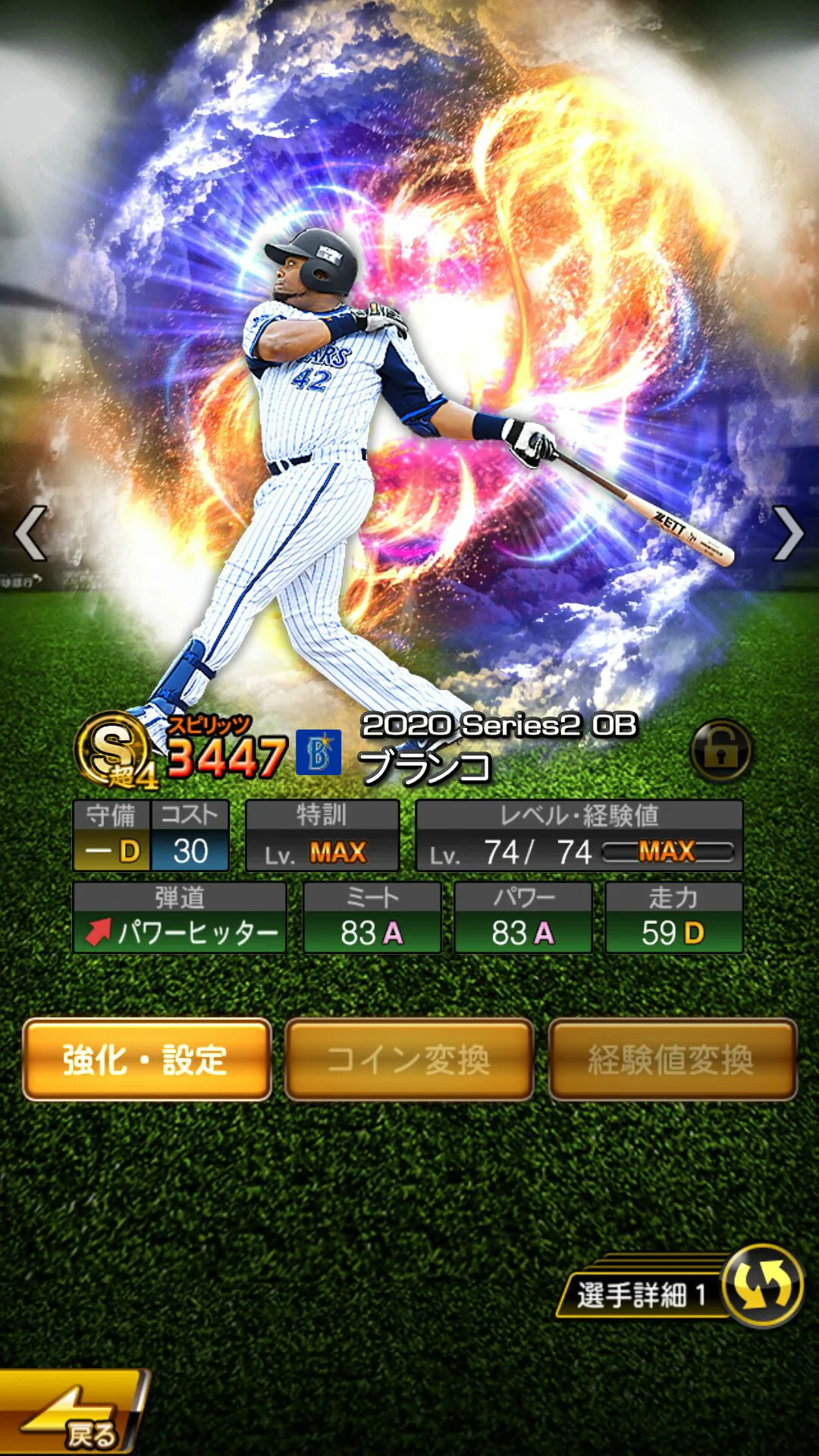
Task: Toggle the player lock icon
Action: pos(720,751)
